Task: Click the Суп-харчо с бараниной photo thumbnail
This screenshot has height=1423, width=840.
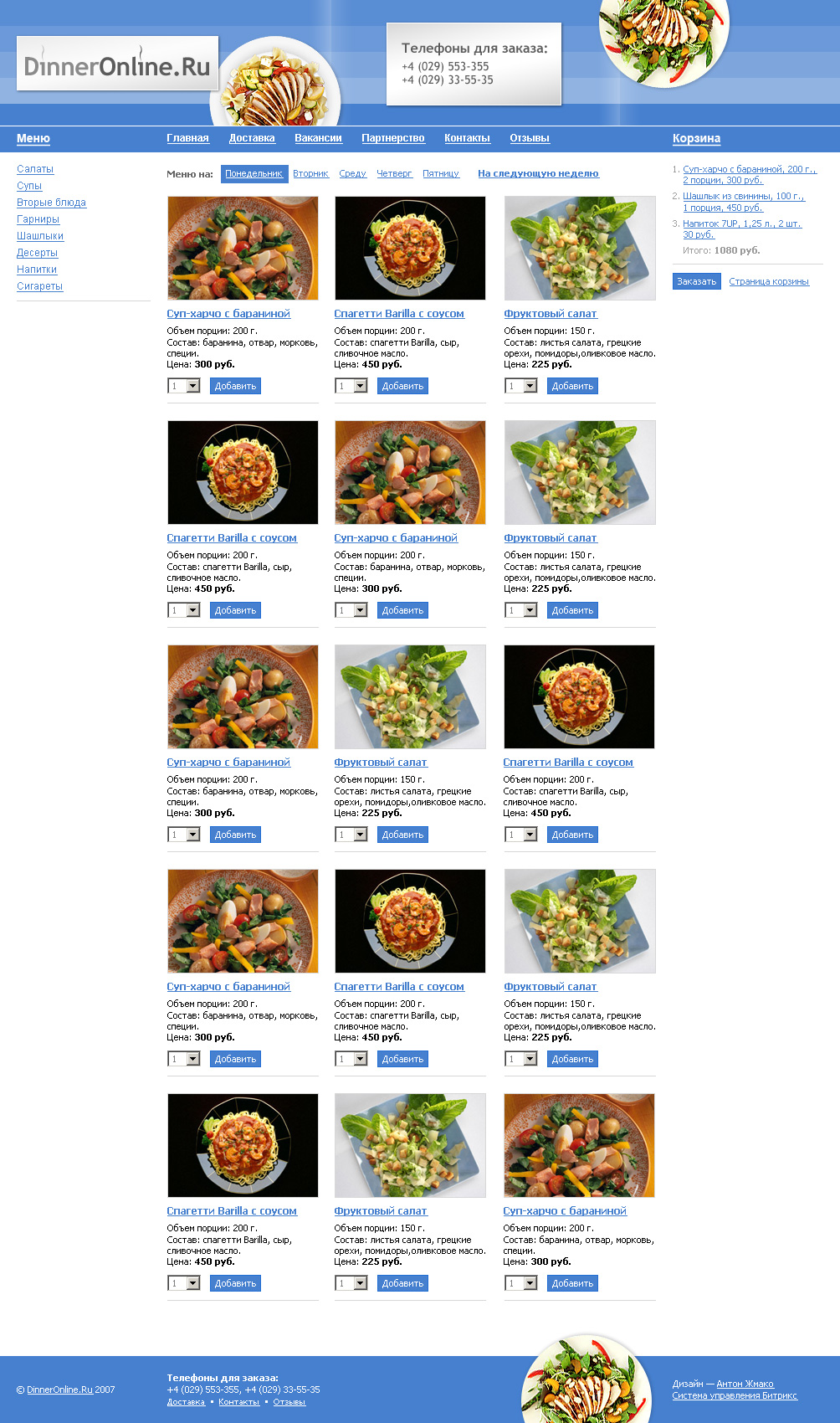Action: pos(242,248)
